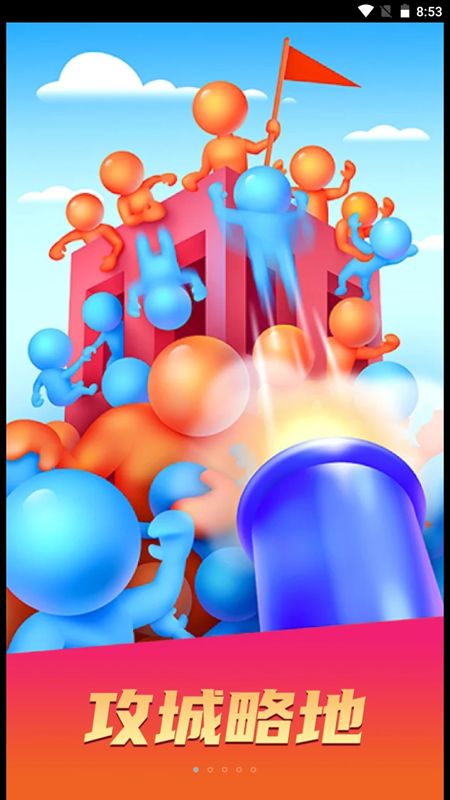This screenshot has height=800, width=450.
Task: Go to the last page indicator dot
Action: (x=254, y=769)
